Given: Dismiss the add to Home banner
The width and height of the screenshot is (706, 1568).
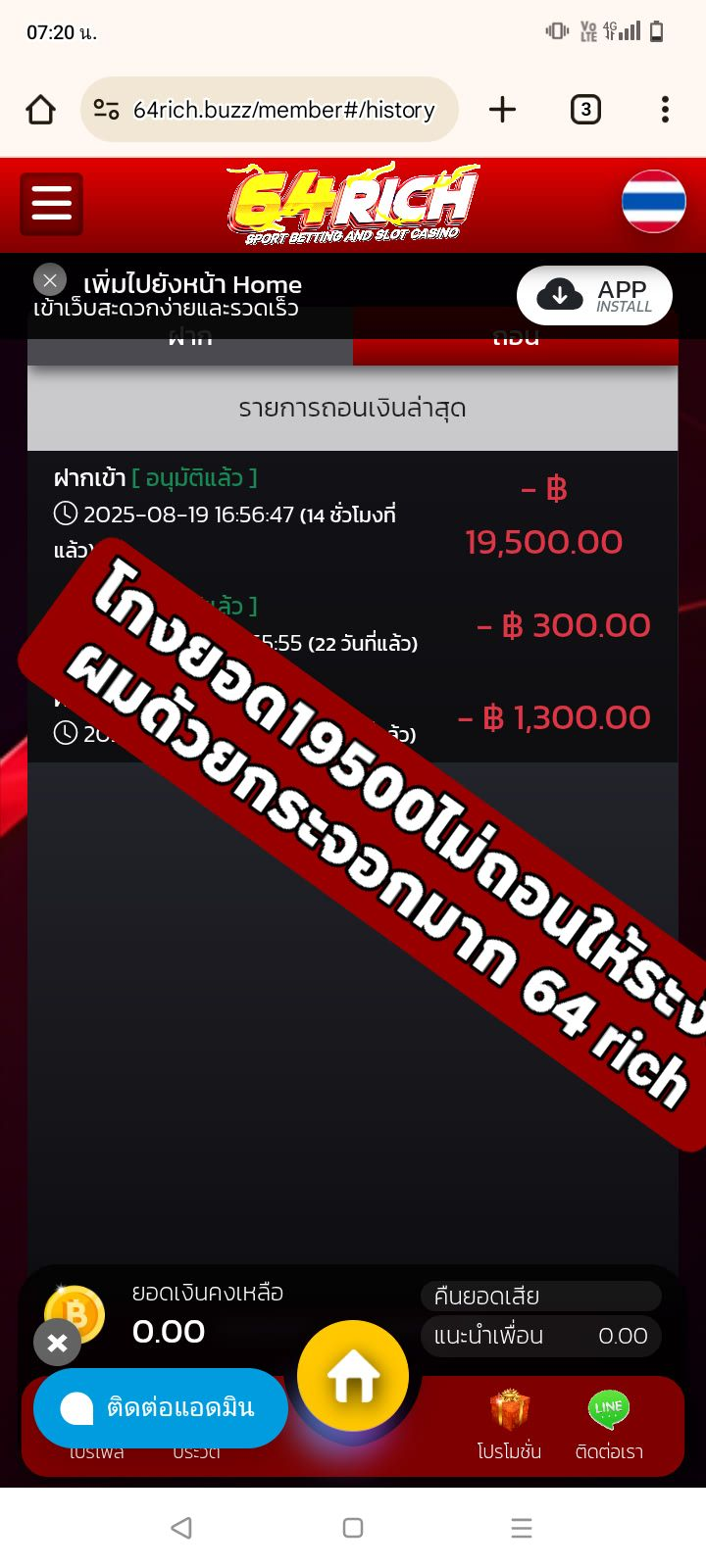Looking at the screenshot, I should point(50,280).
